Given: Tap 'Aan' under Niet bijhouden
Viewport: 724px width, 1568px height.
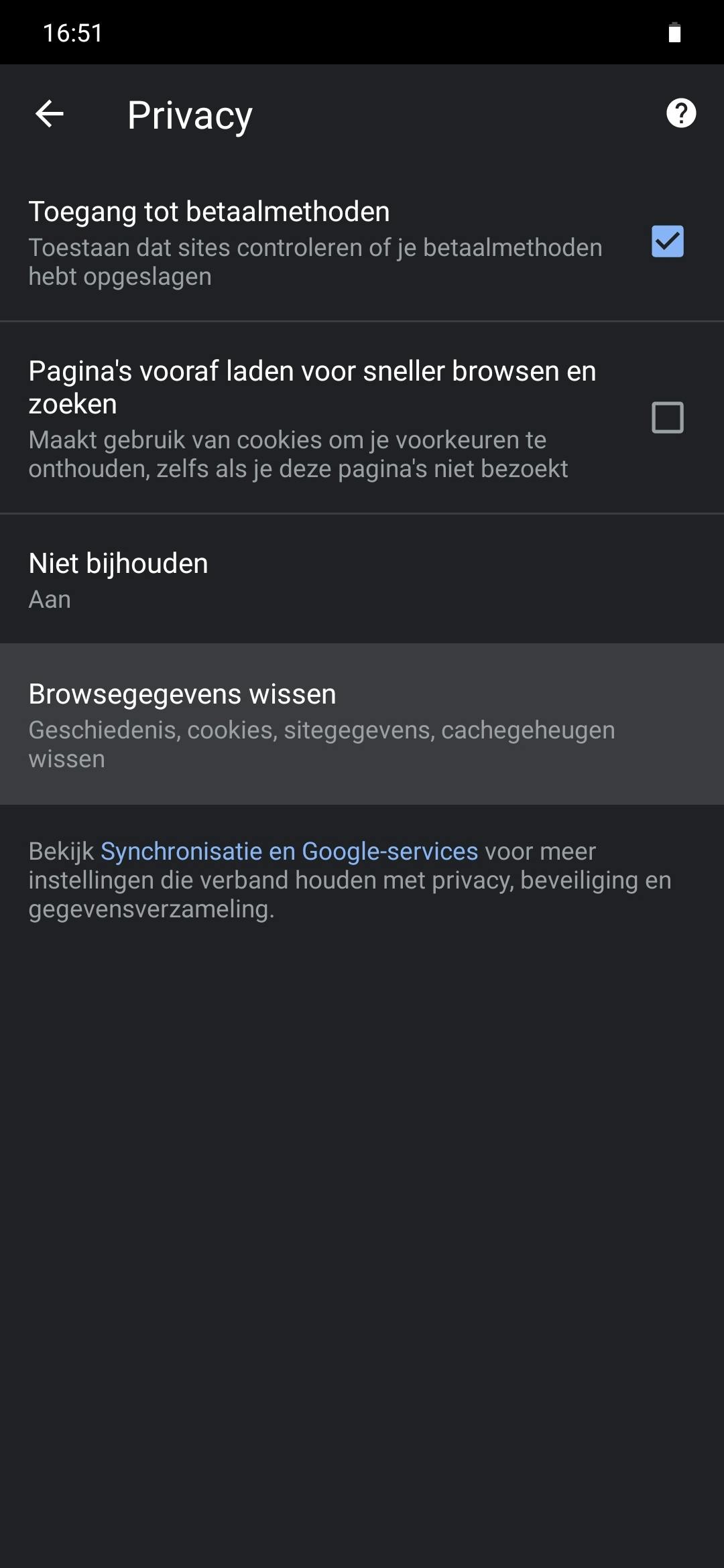Looking at the screenshot, I should pos(49,598).
